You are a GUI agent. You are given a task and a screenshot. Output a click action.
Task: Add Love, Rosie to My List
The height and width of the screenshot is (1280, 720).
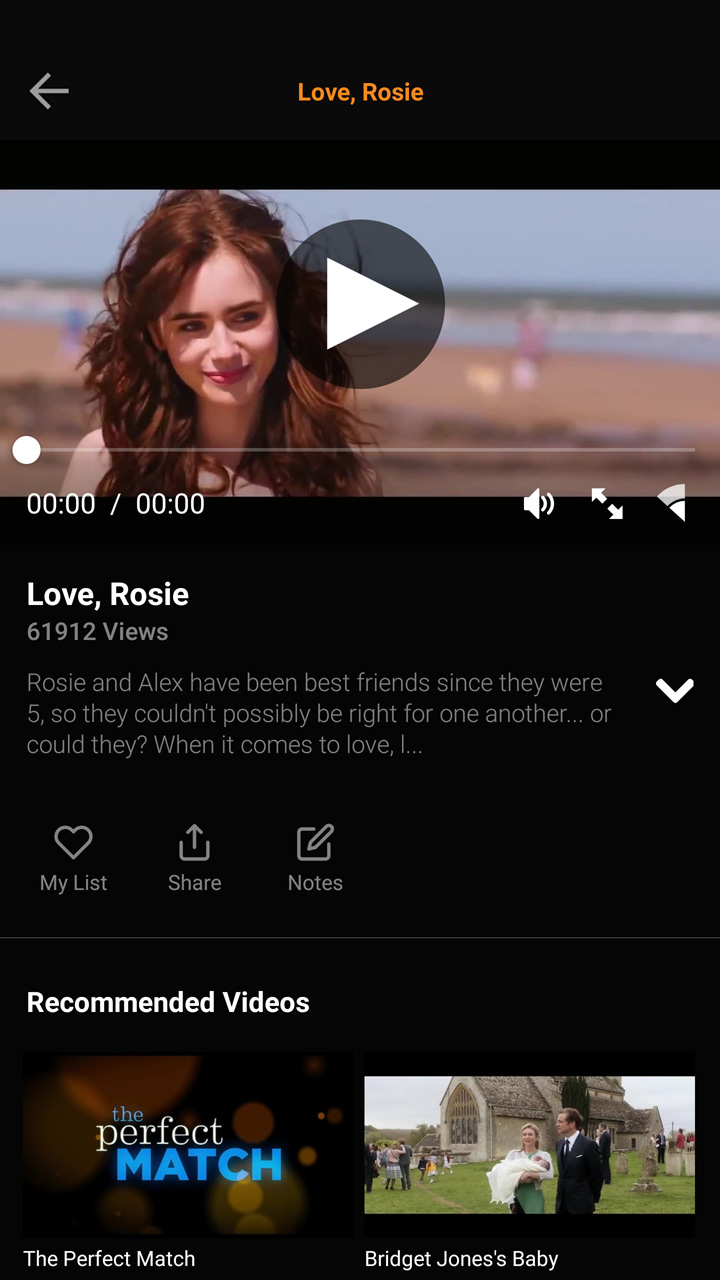pyautogui.click(x=73, y=859)
